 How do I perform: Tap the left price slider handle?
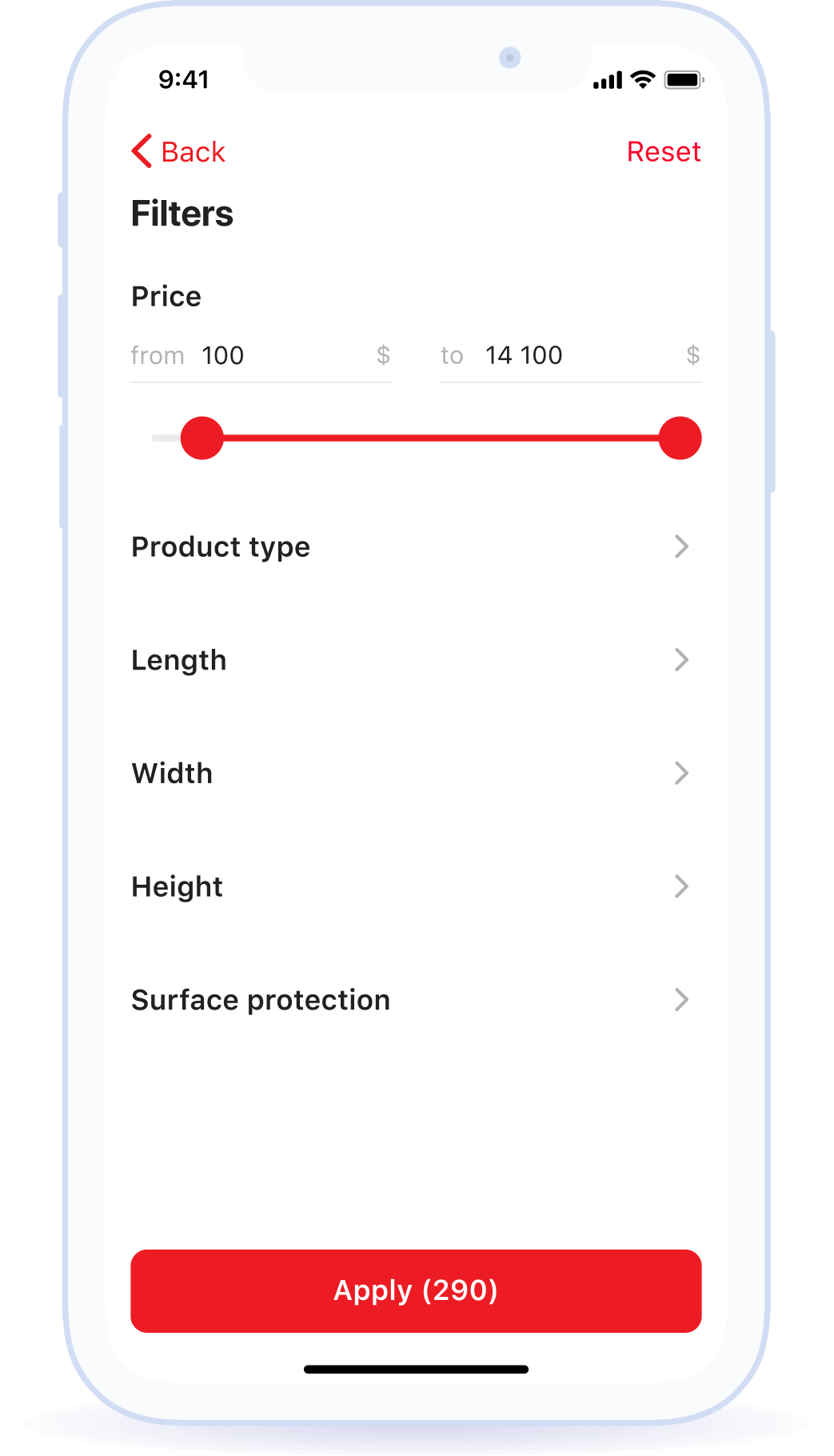[202, 438]
